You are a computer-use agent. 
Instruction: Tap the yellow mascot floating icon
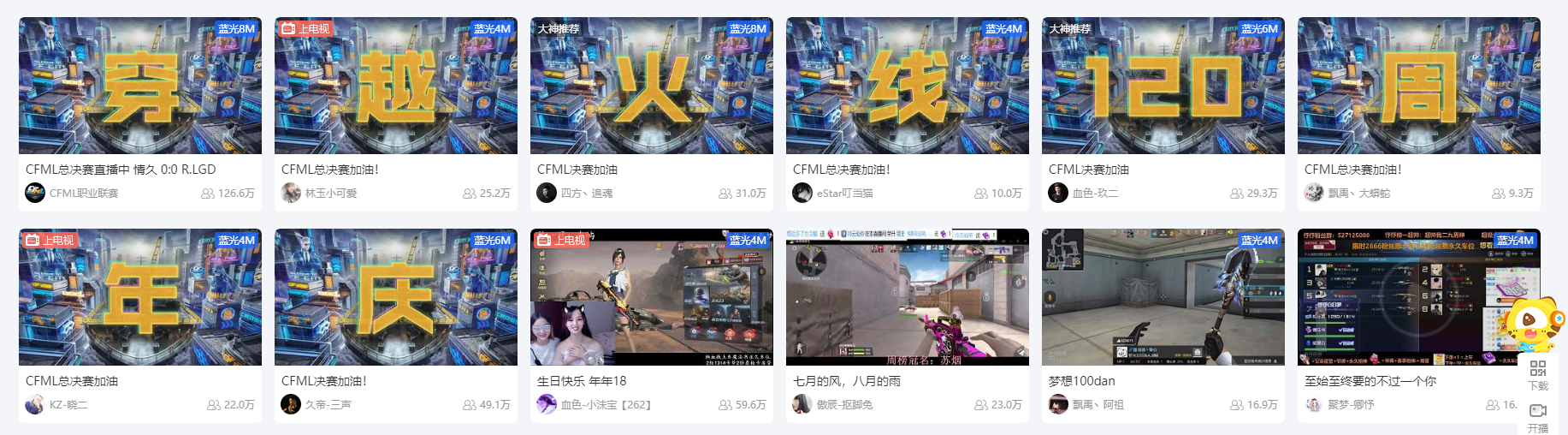(x=1534, y=324)
